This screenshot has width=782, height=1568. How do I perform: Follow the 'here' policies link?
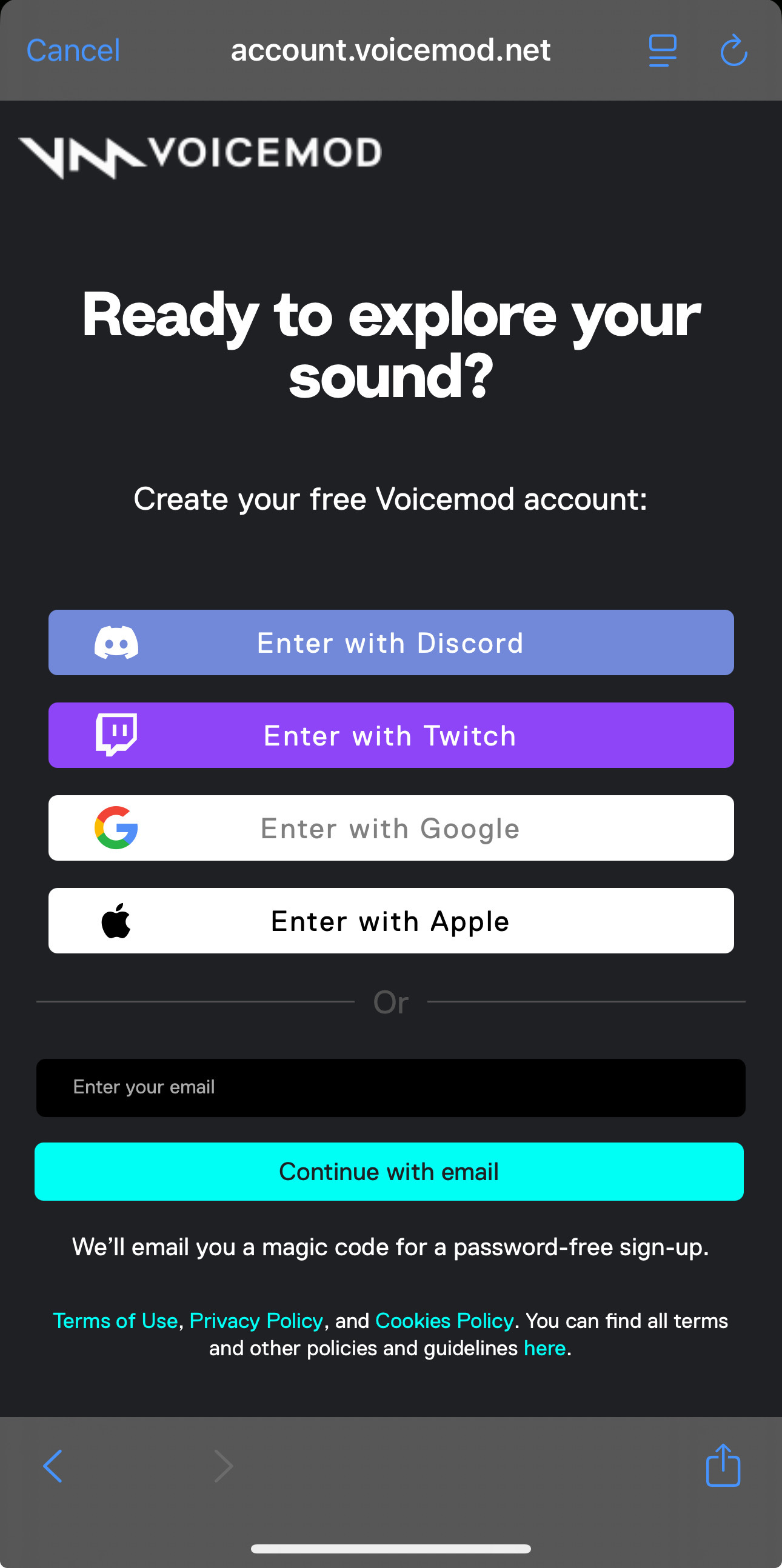tap(544, 1348)
